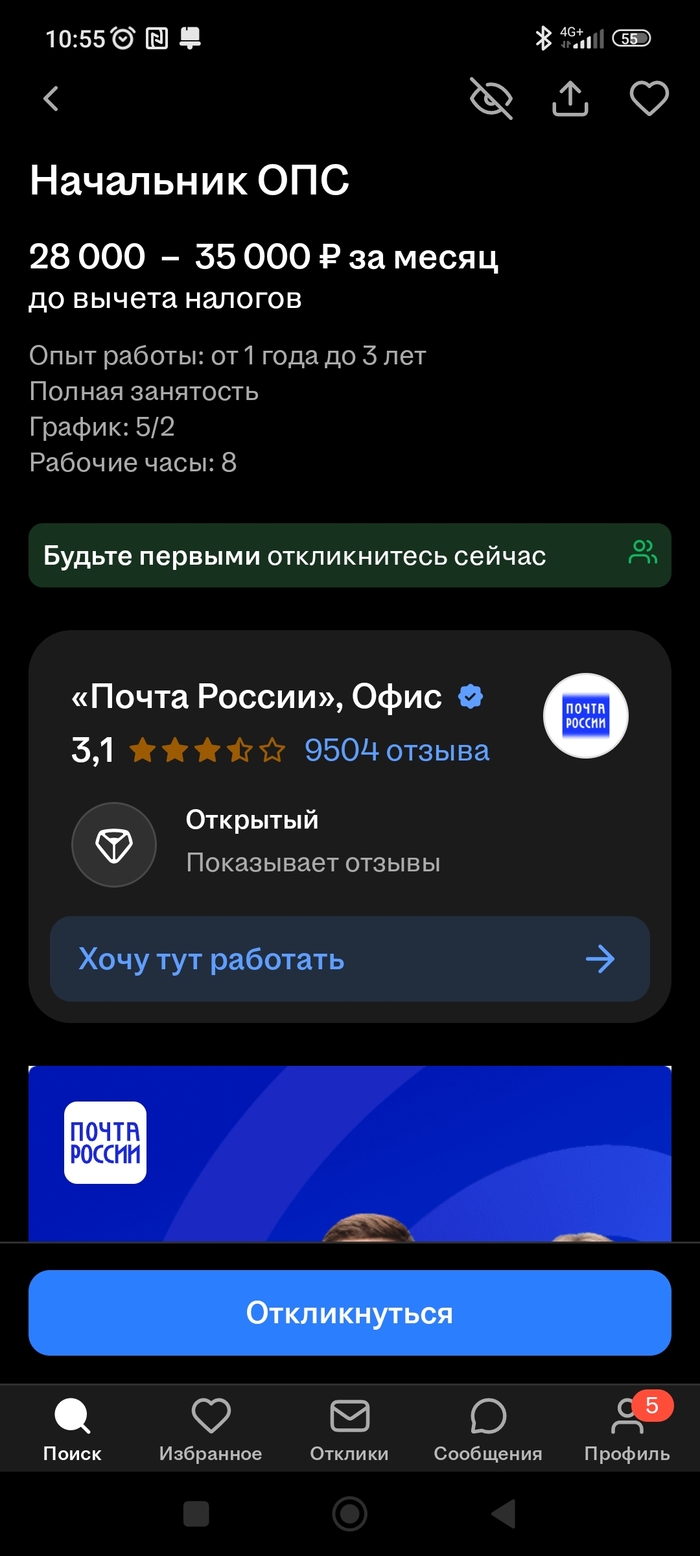Tap the system home button
This screenshot has width=700, height=1556.
349,1514
